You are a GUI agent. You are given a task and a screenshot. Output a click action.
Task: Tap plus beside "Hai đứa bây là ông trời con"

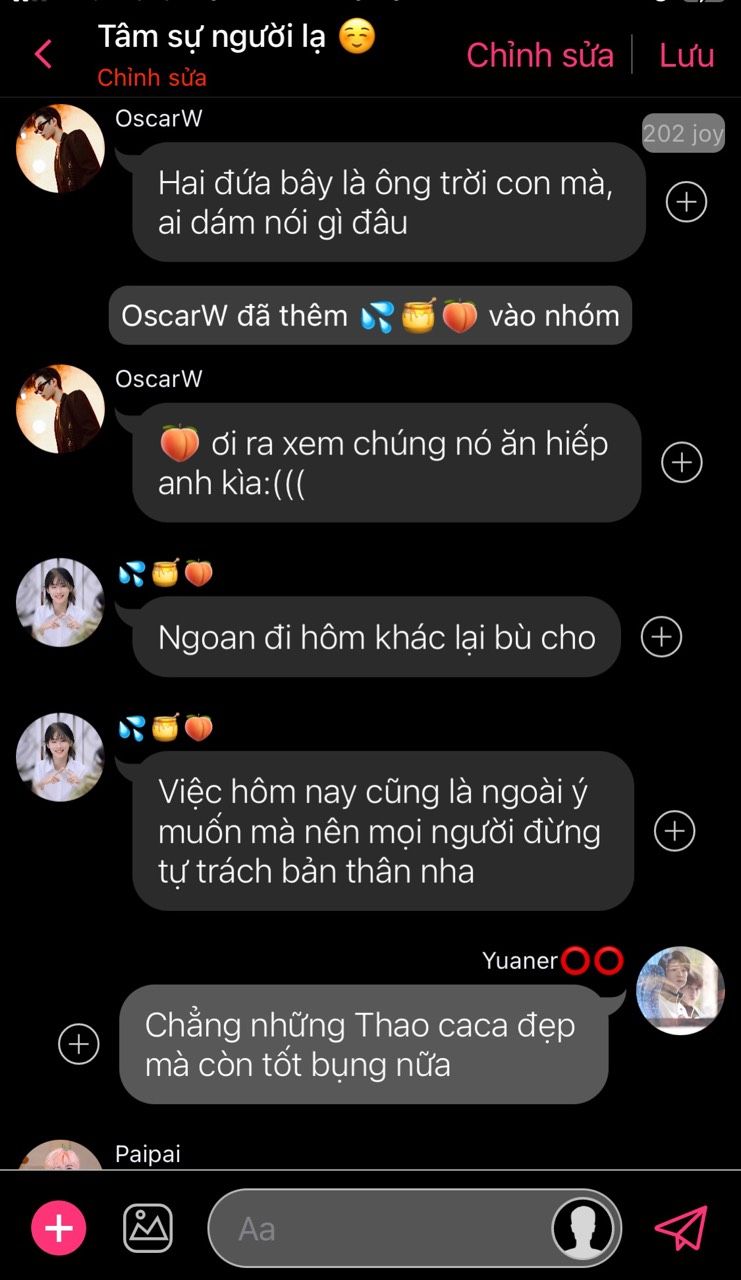point(686,202)
